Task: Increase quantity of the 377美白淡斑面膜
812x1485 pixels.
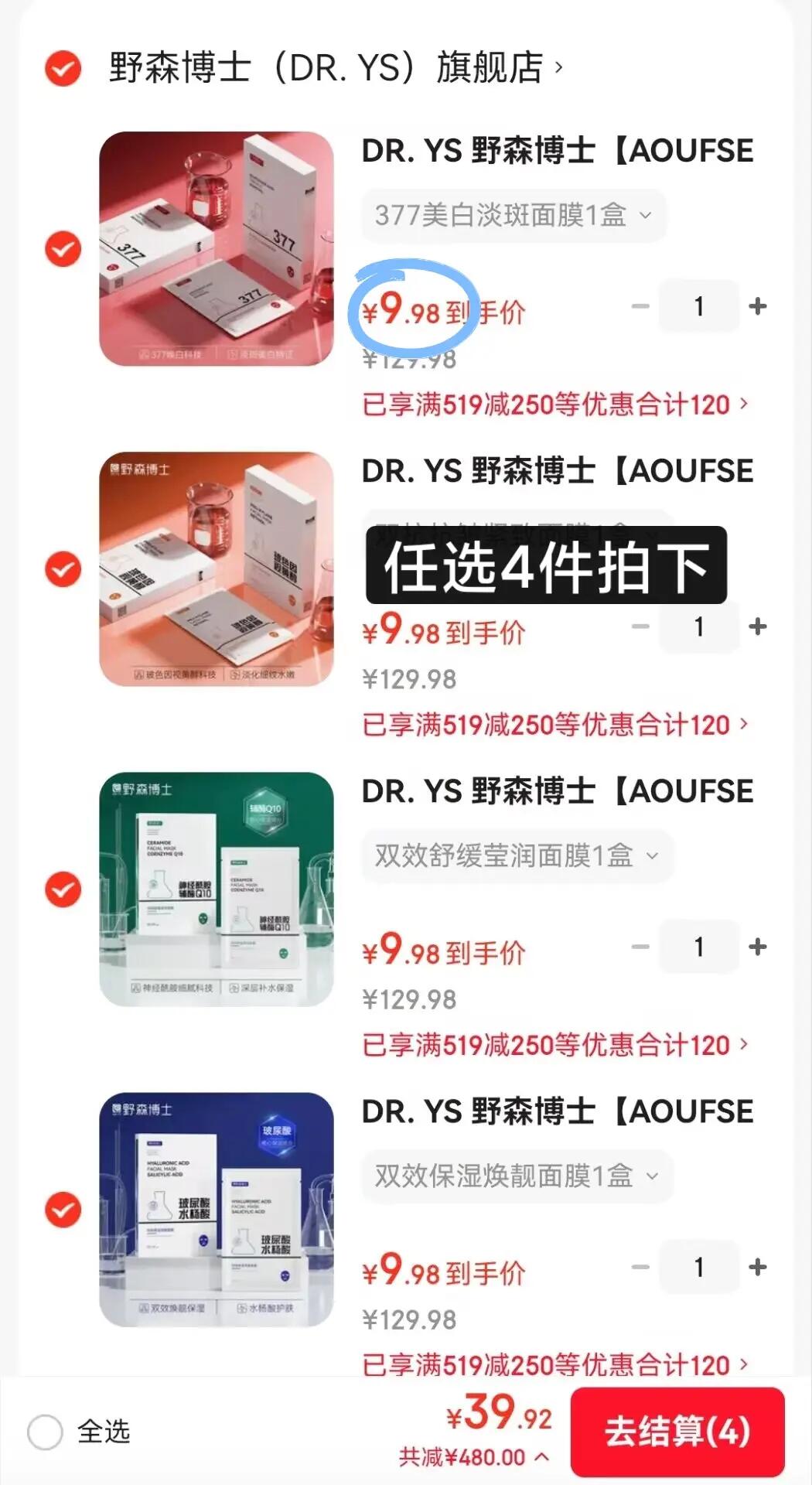Action: point(758,306)
